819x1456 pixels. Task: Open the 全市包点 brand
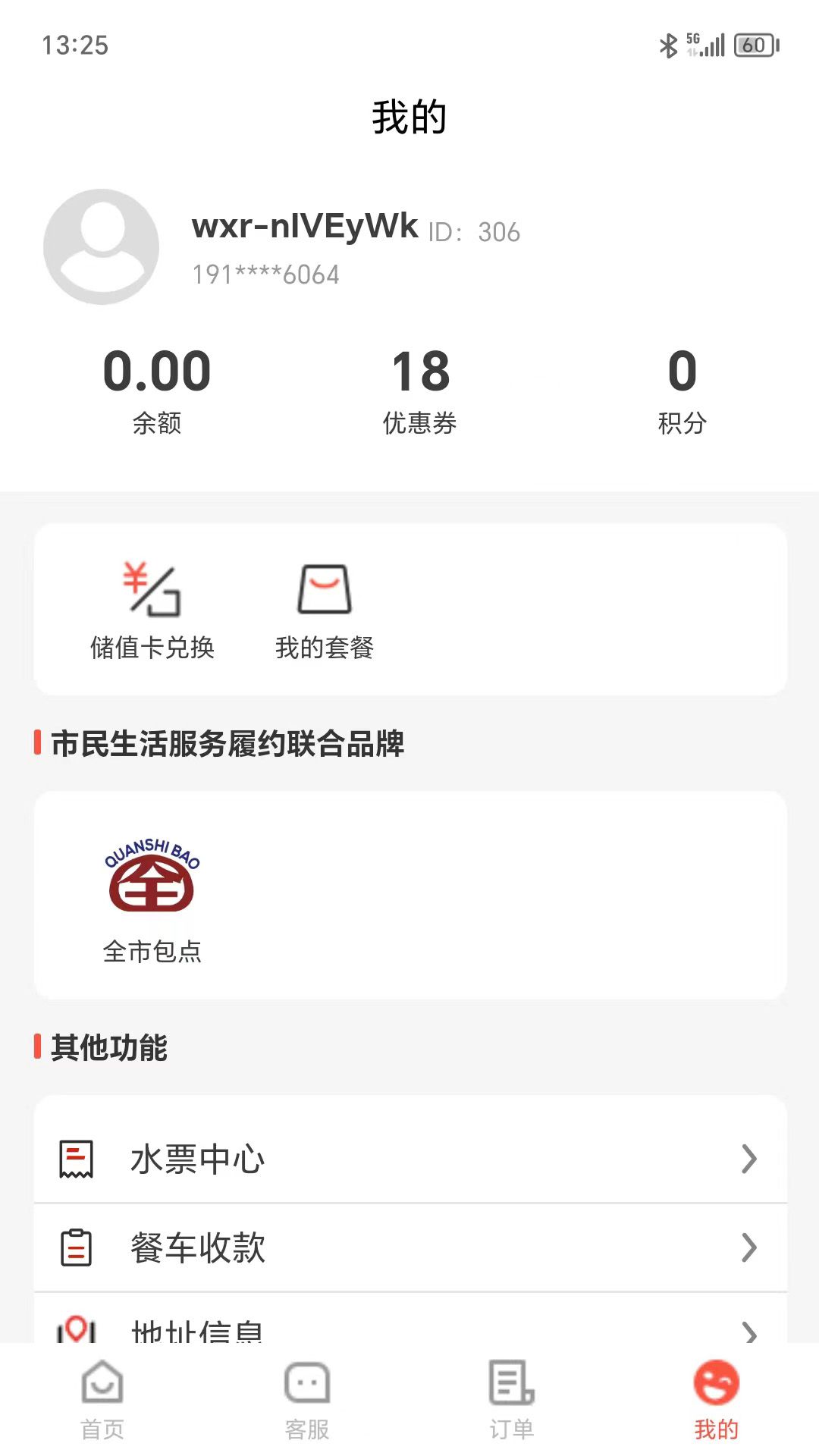coord(152,899)
